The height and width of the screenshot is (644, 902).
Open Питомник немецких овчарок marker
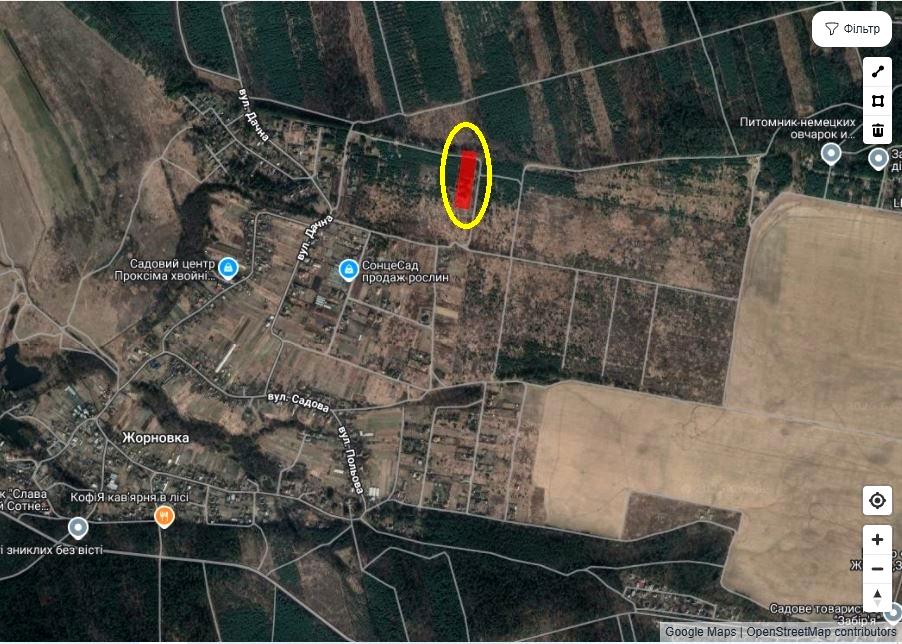[x=830, y=153]
